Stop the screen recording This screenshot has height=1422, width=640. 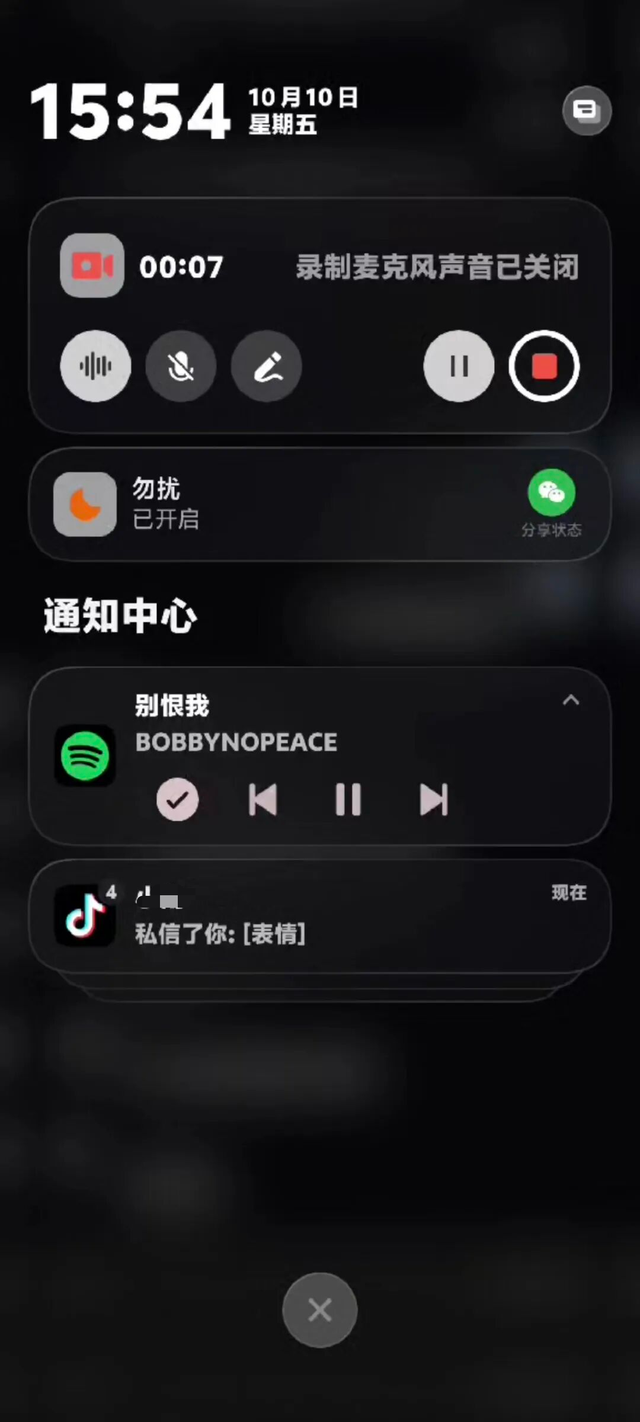tap(544, 366)
